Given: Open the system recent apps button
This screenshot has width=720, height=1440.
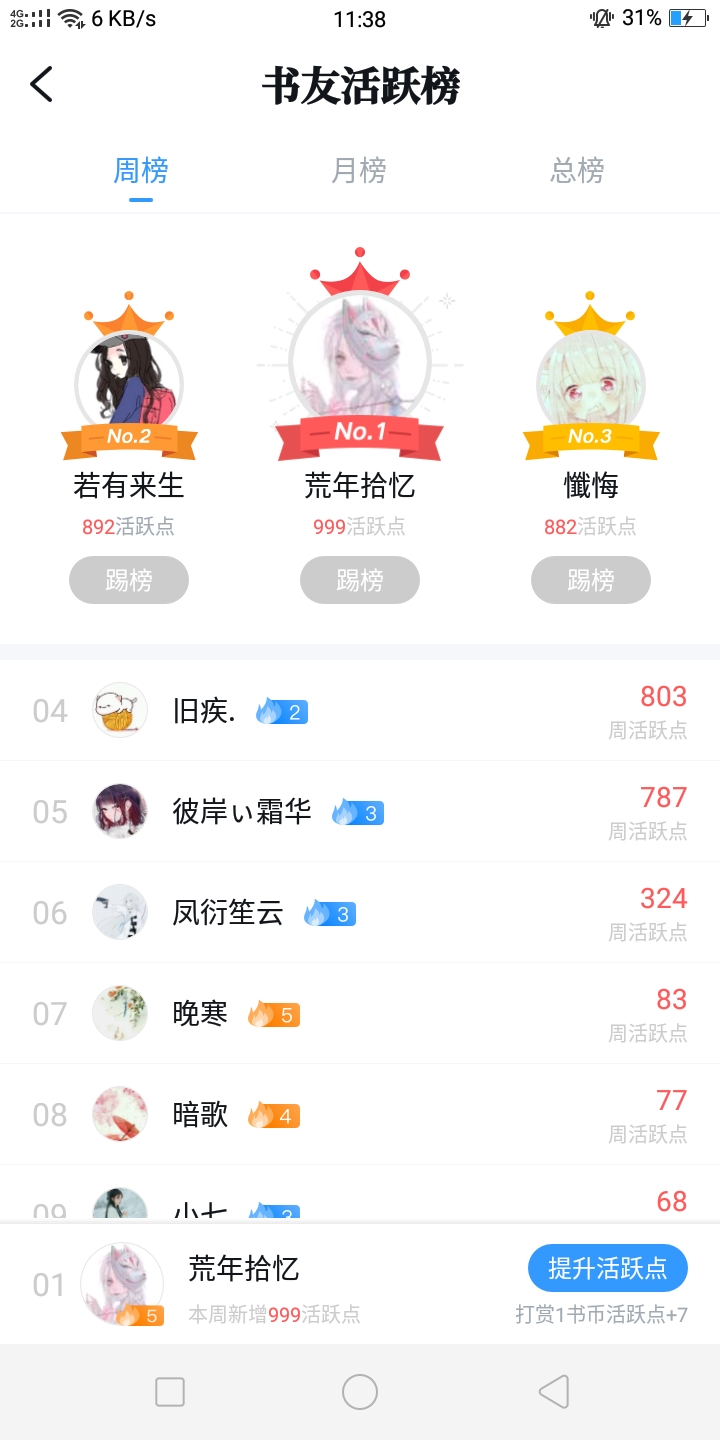Looking at the screenshot, I should pos(170,1392).
